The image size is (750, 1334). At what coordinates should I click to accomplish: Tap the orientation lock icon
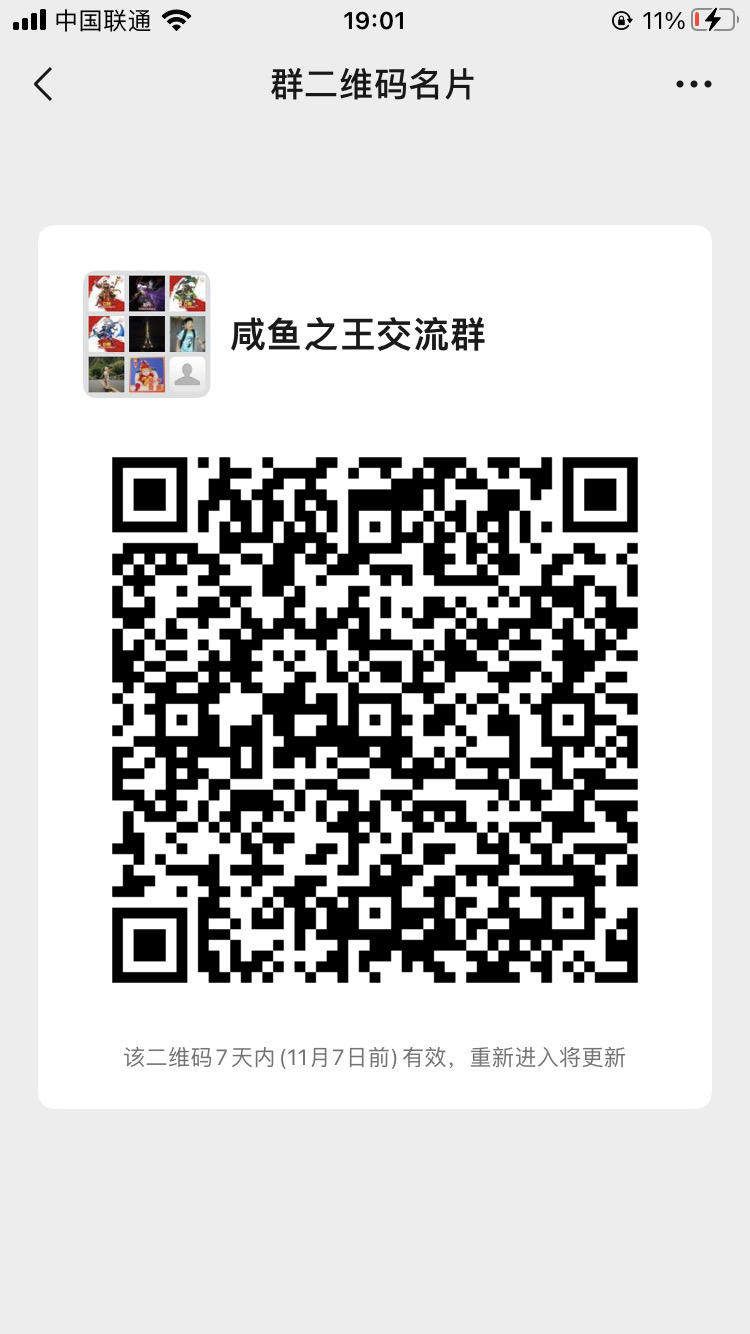[624, 18]
